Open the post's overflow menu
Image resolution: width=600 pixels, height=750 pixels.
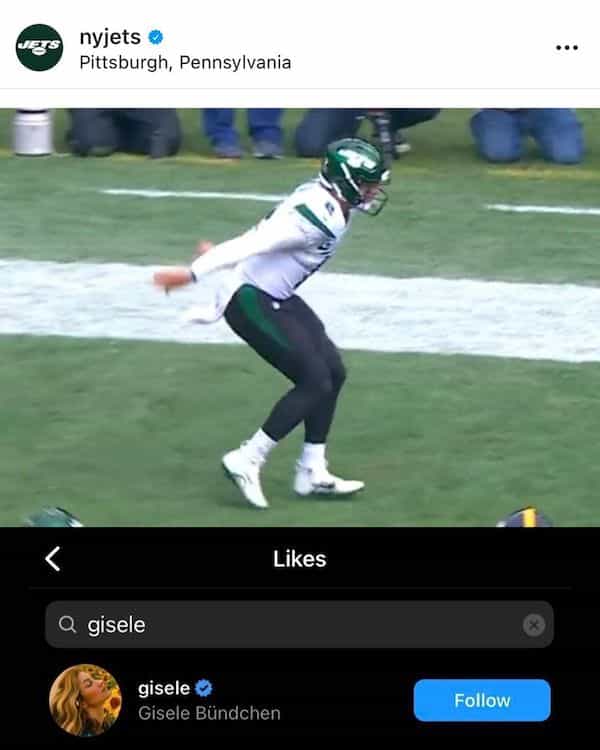(x=566, y=48)
